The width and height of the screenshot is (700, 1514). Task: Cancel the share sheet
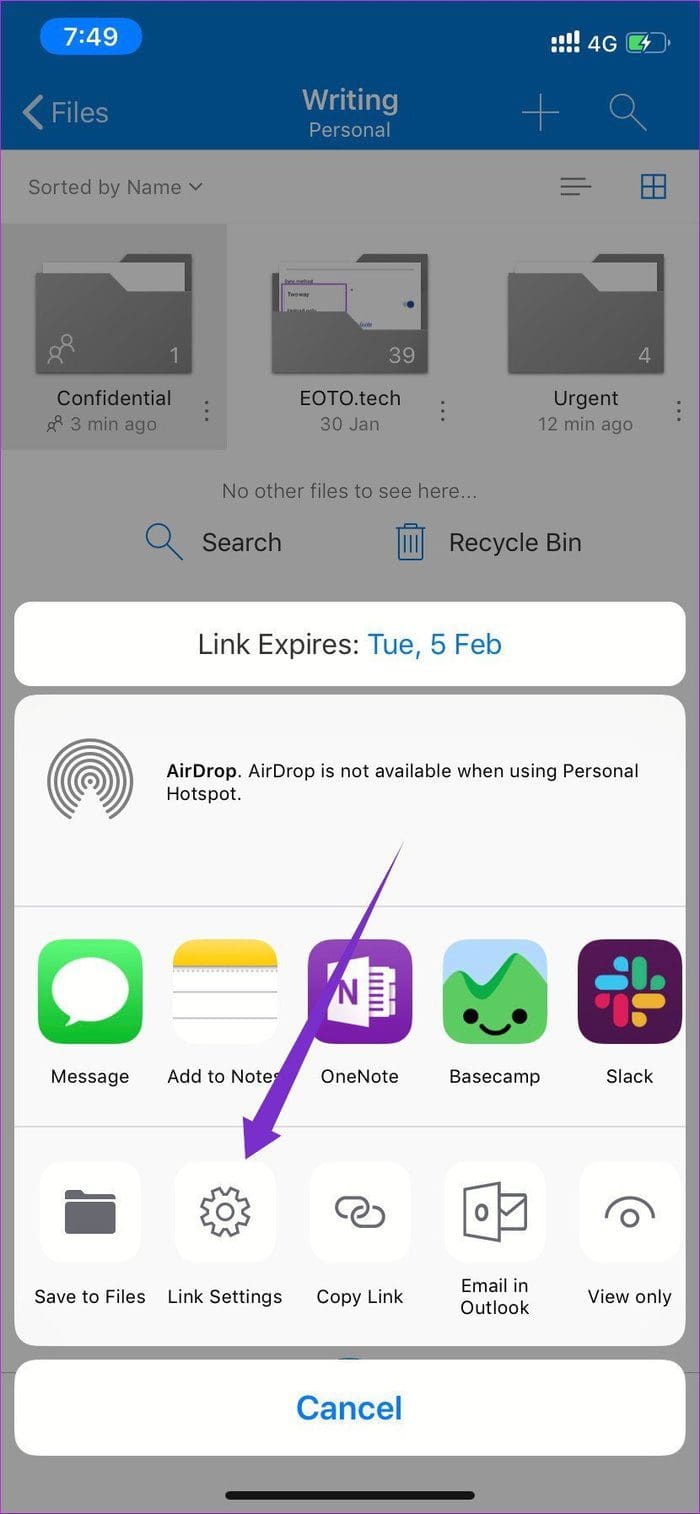pyautogui.click(x=350, y=1408)
